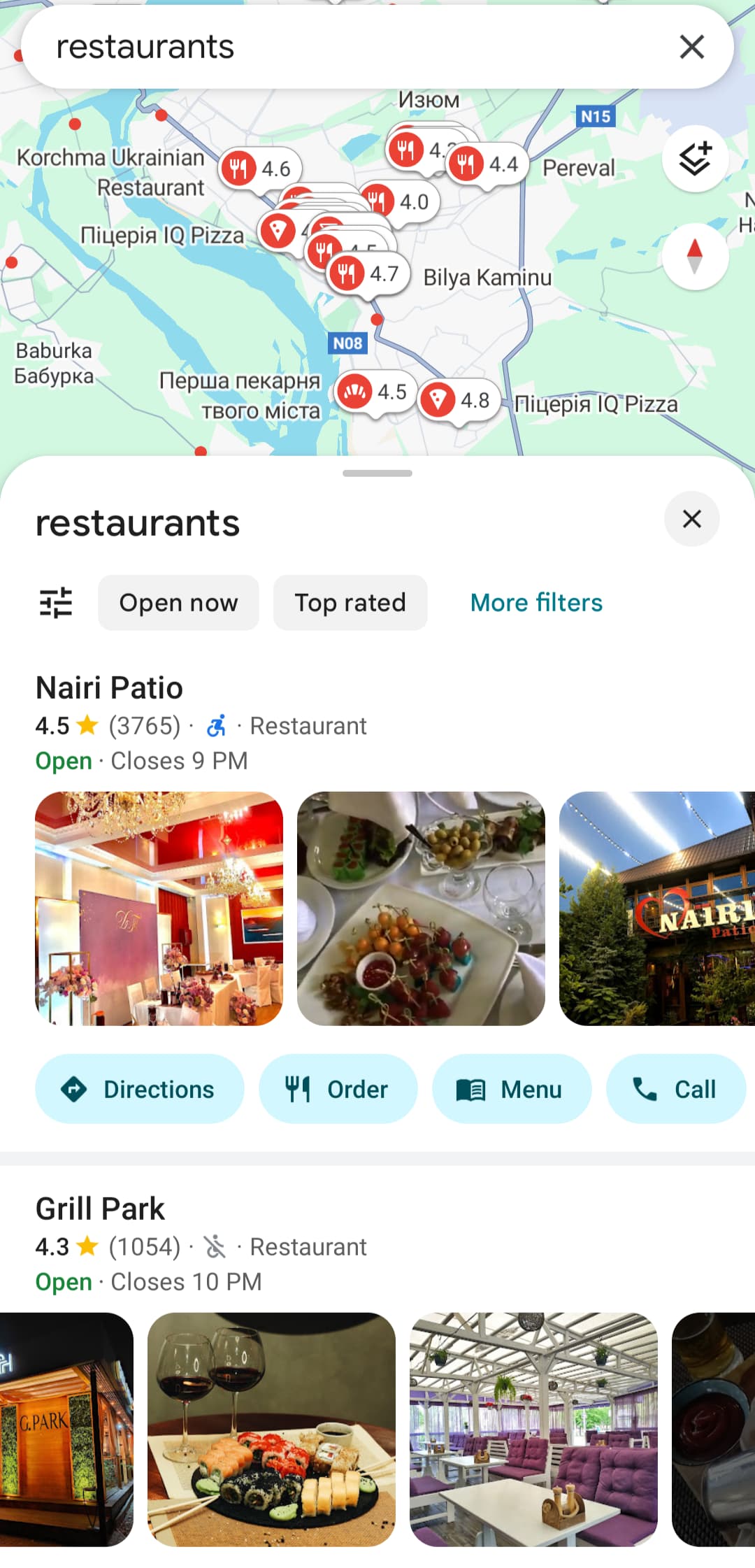View Nairi Patio banquet hall photo
The height and width of the screenshot is (1568, 755).
click(x=159, y=908)
